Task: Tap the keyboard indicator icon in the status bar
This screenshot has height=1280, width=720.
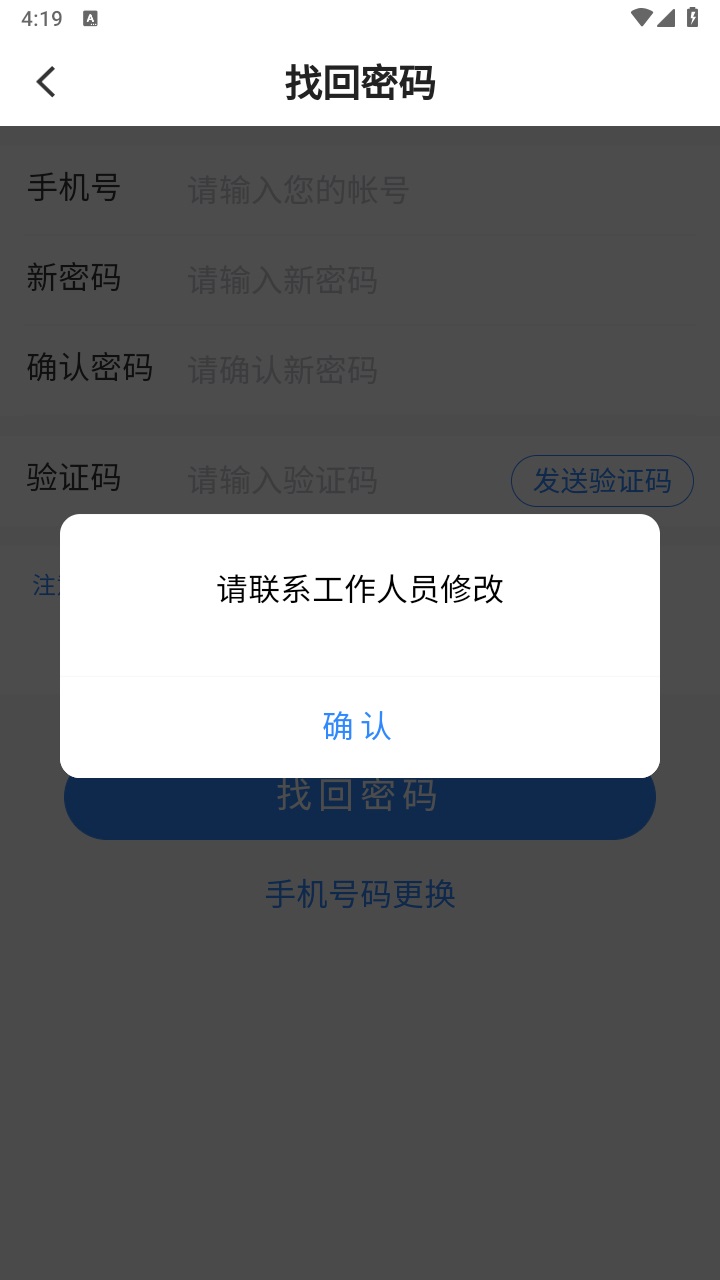Action: [91, 17]
